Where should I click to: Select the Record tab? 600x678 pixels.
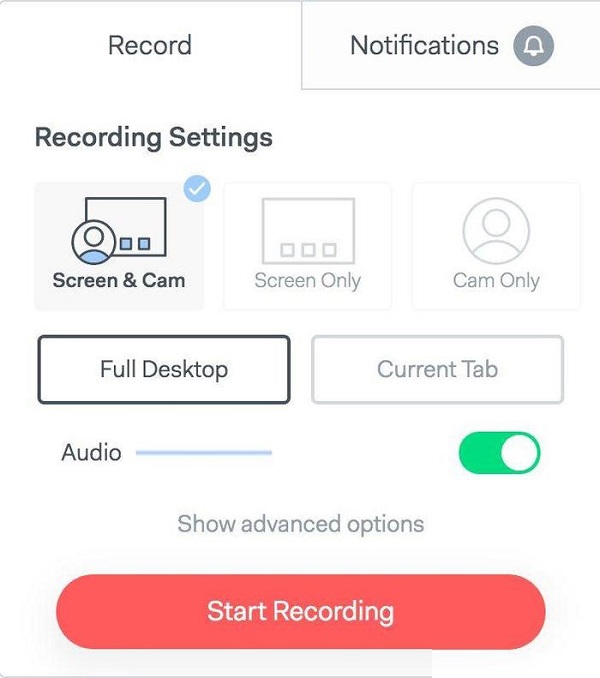150,46
